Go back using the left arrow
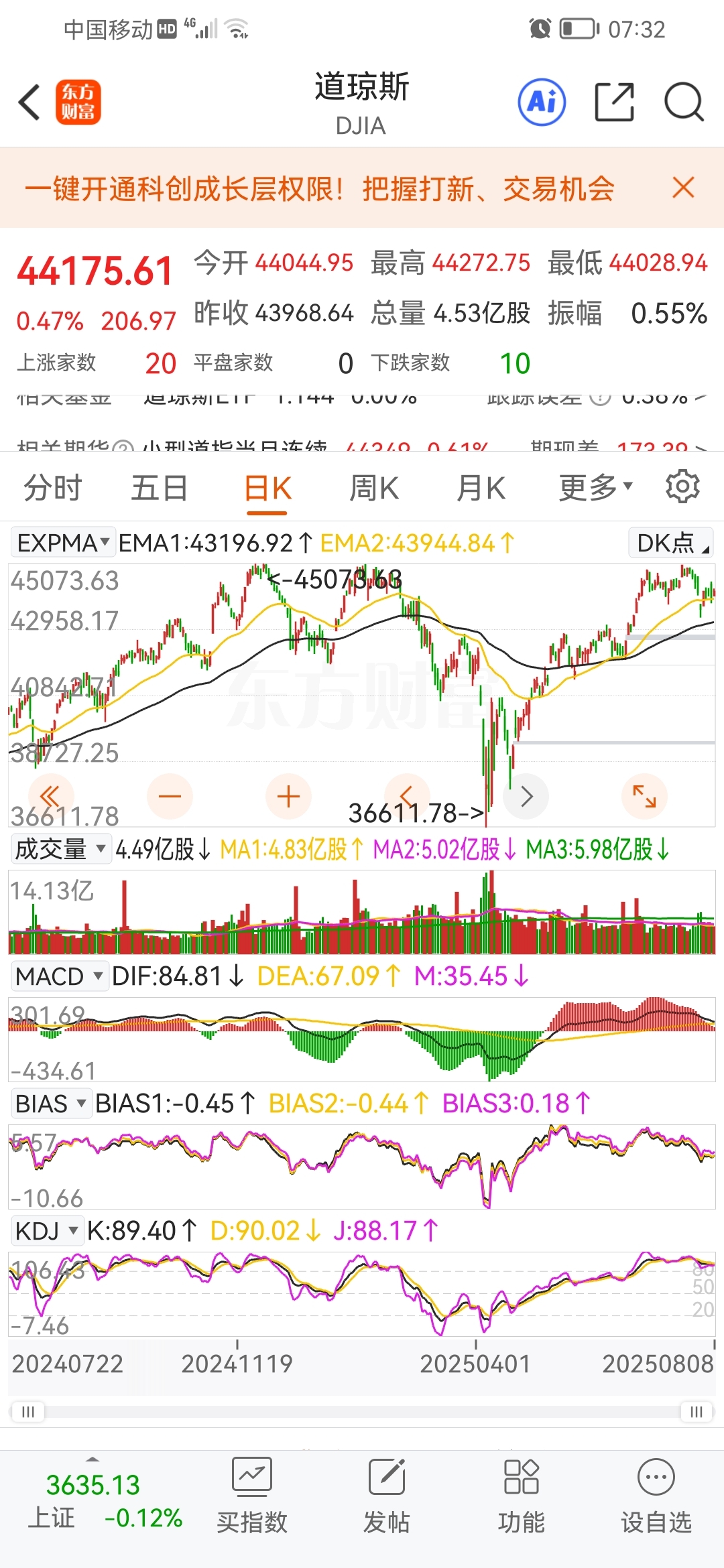The height and width of the screenshot is (1568, 724). (x=29, y=103)
